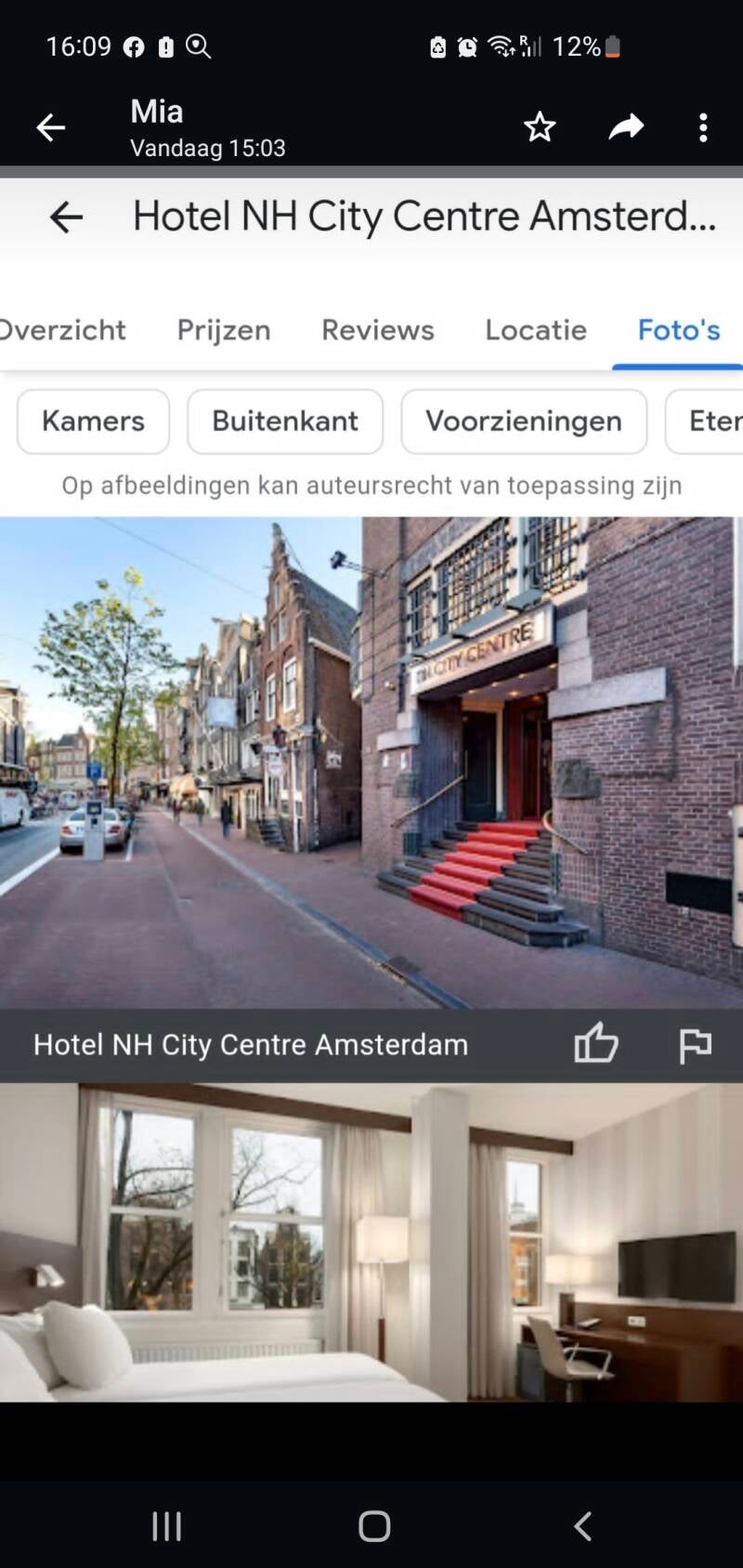The width and height of the screenshot is (743, 1568).
Task: Select the Foto's tab
Action: tap(678, 330)
